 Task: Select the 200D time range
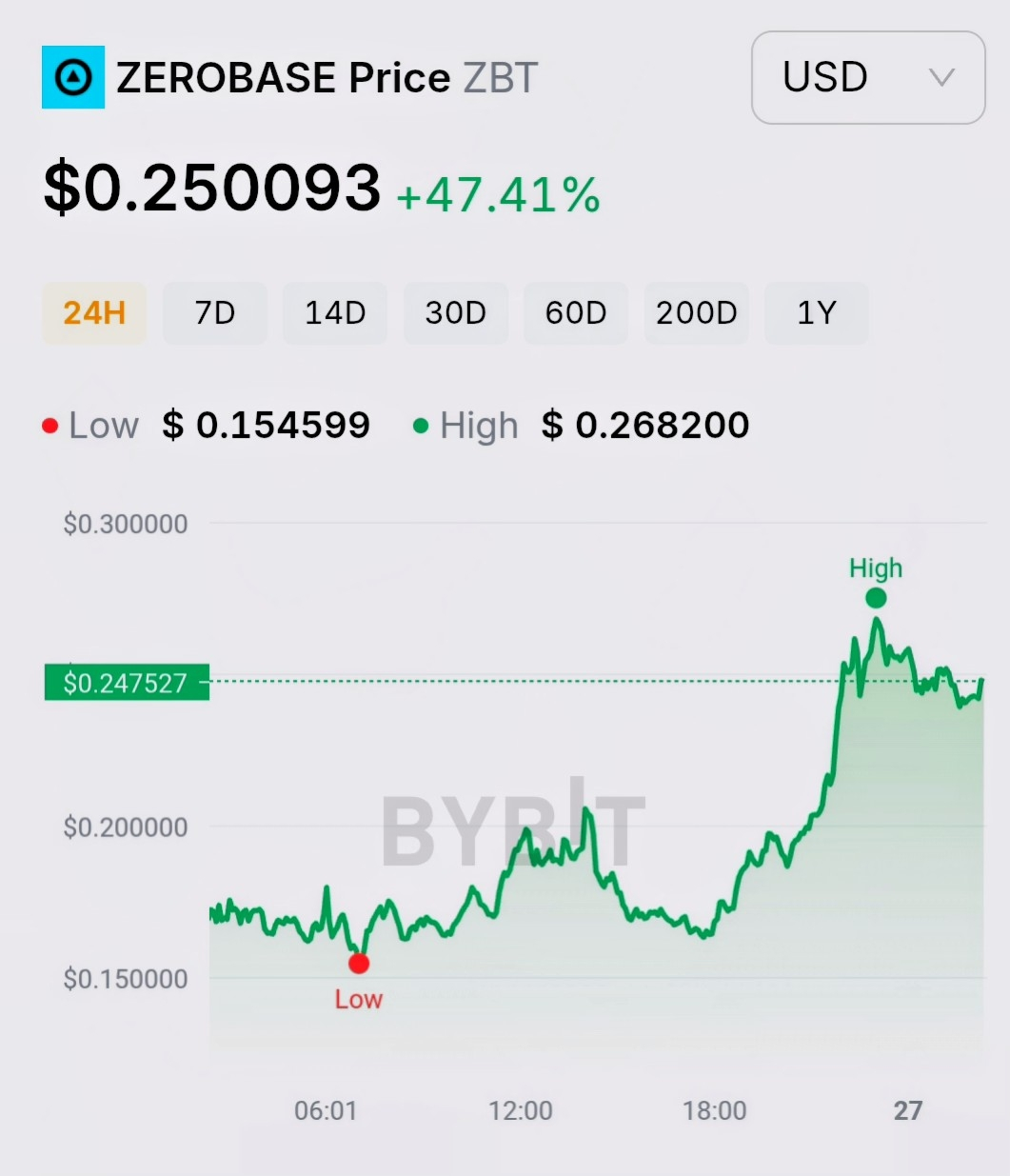pyautogui.click(x=697, y=313)
